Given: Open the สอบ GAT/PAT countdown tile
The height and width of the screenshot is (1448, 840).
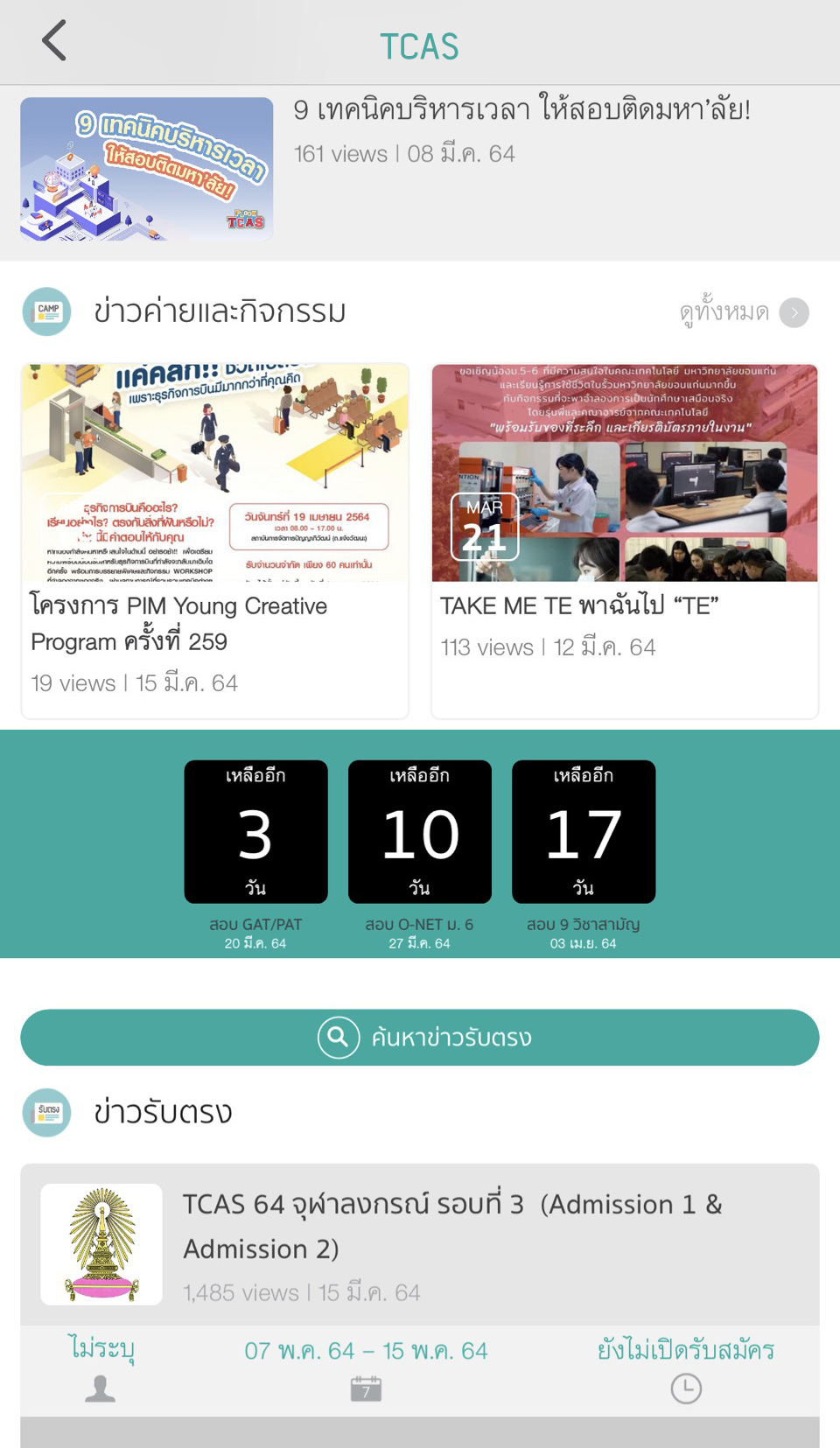Looking at the screenshot, I should 255,854.
